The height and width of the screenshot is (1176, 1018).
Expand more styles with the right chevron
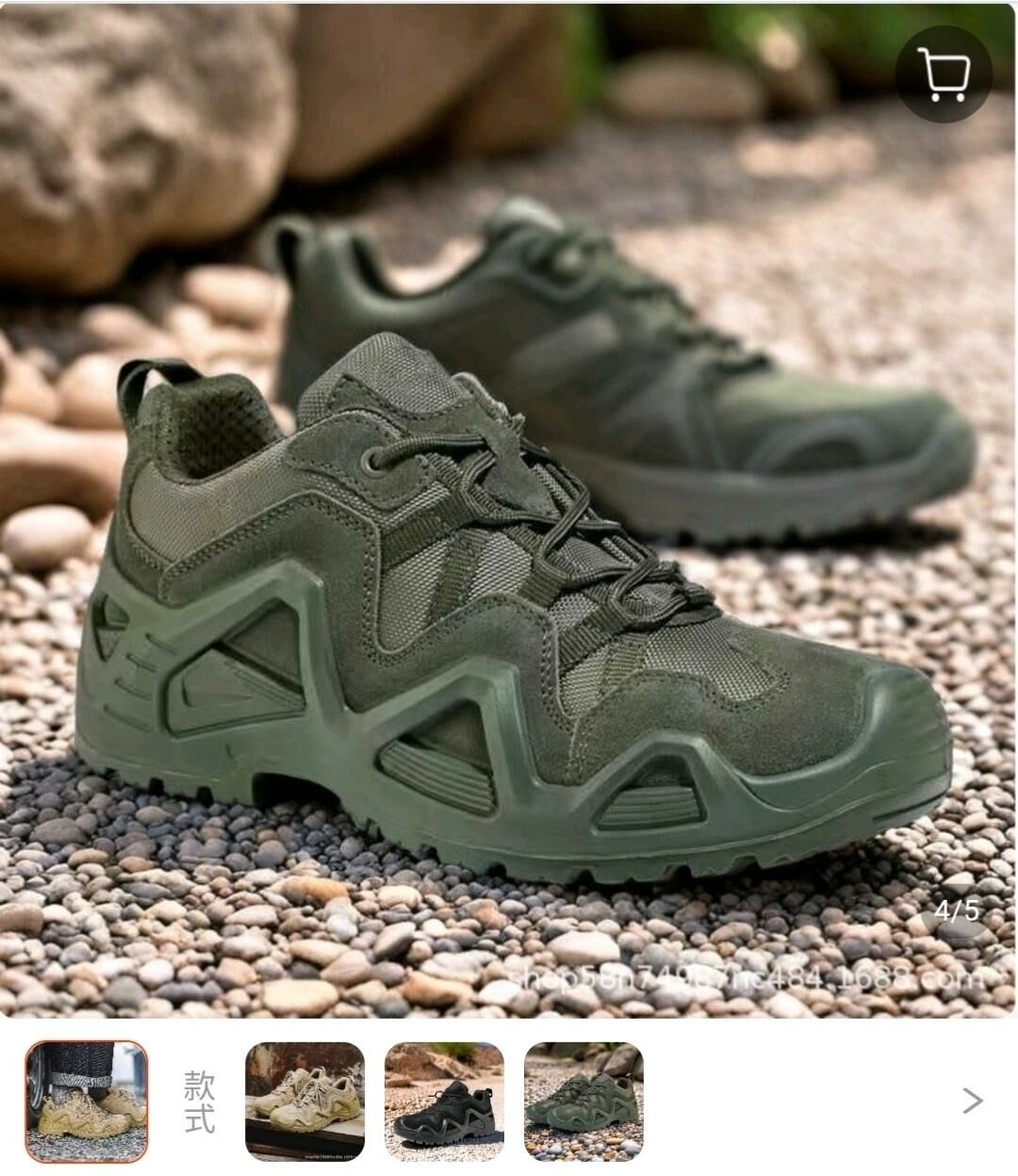click(x=972, y=1101)
